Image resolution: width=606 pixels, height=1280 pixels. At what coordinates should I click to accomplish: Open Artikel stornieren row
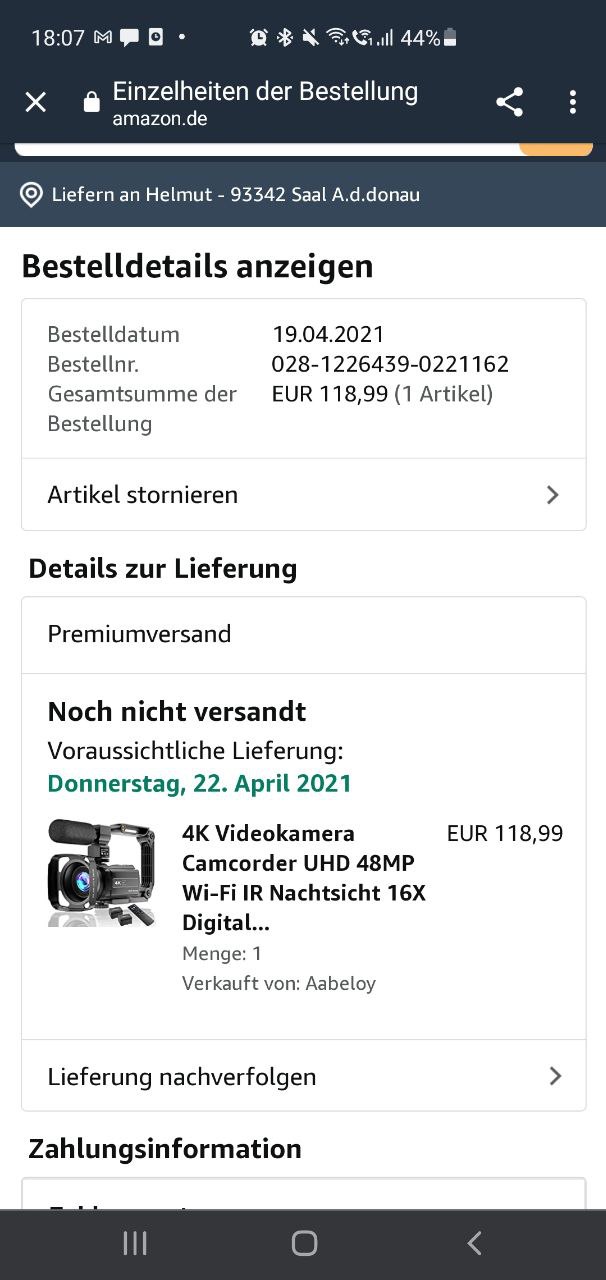303,495
